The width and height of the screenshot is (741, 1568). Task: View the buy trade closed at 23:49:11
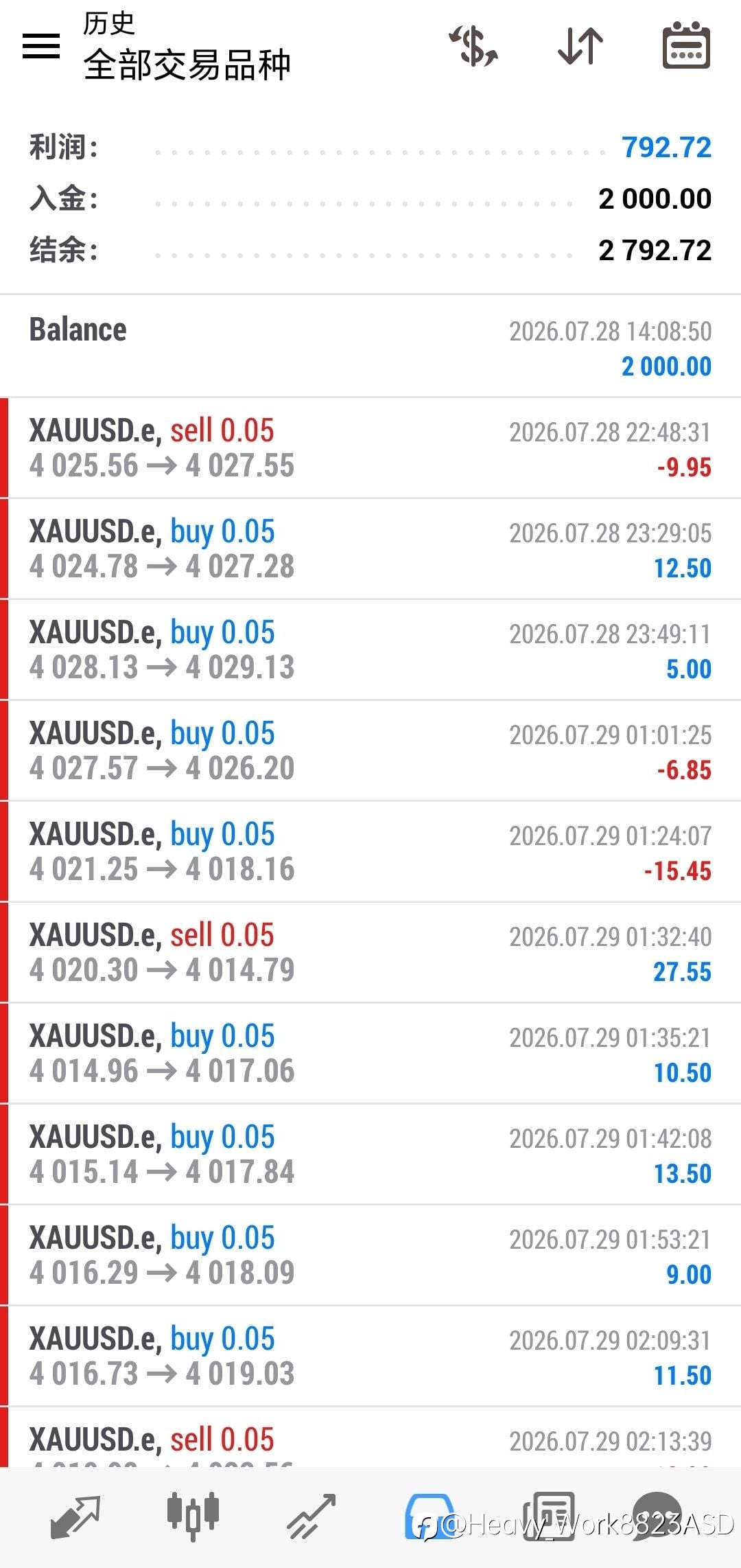click(x=370, y=649)
